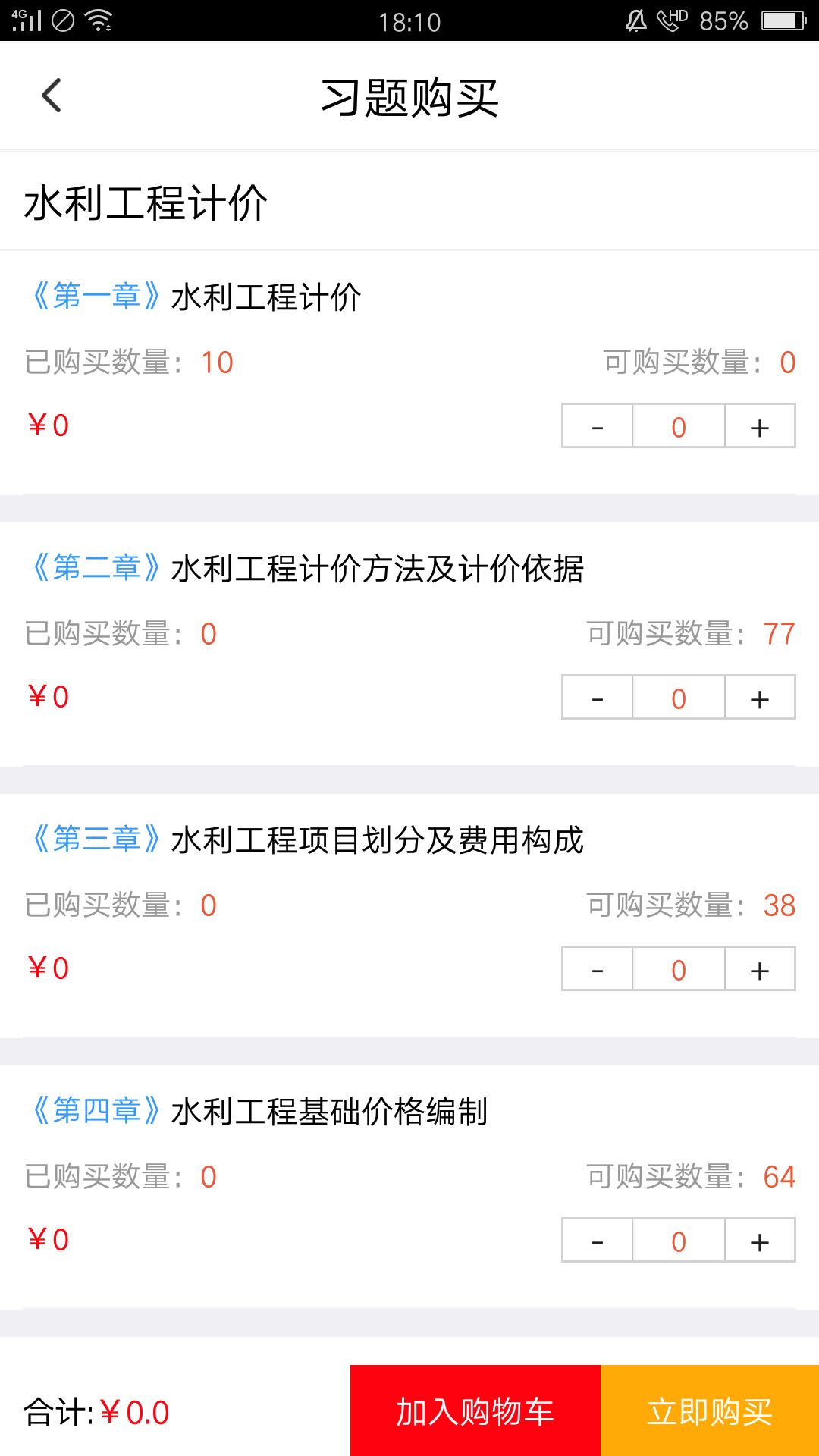Tap the Wi-Fi icon in the status bar
Viewport: 819px width, 1456px height.
pyautogui.click(x=99, y=19)
